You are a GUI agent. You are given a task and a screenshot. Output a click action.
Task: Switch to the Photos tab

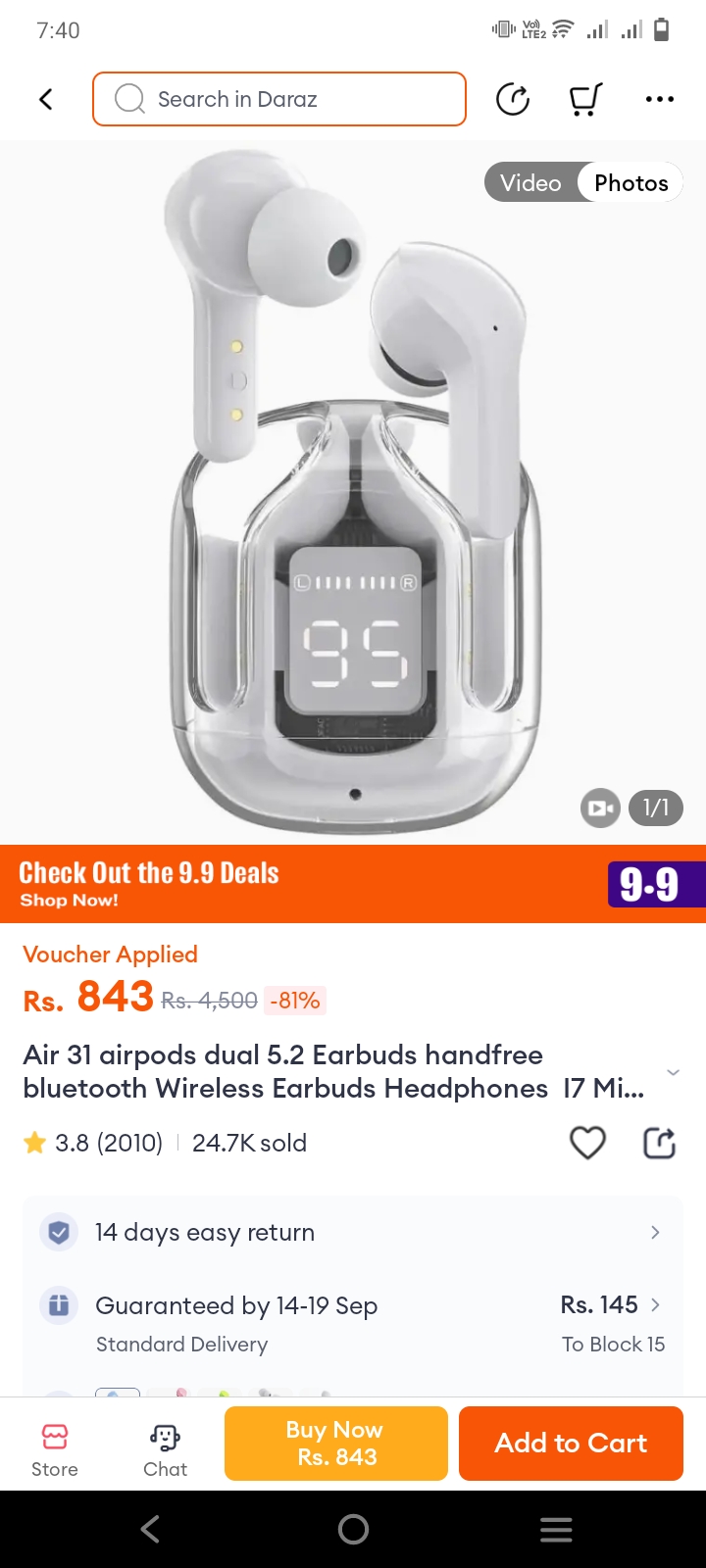tap(630, 183)
